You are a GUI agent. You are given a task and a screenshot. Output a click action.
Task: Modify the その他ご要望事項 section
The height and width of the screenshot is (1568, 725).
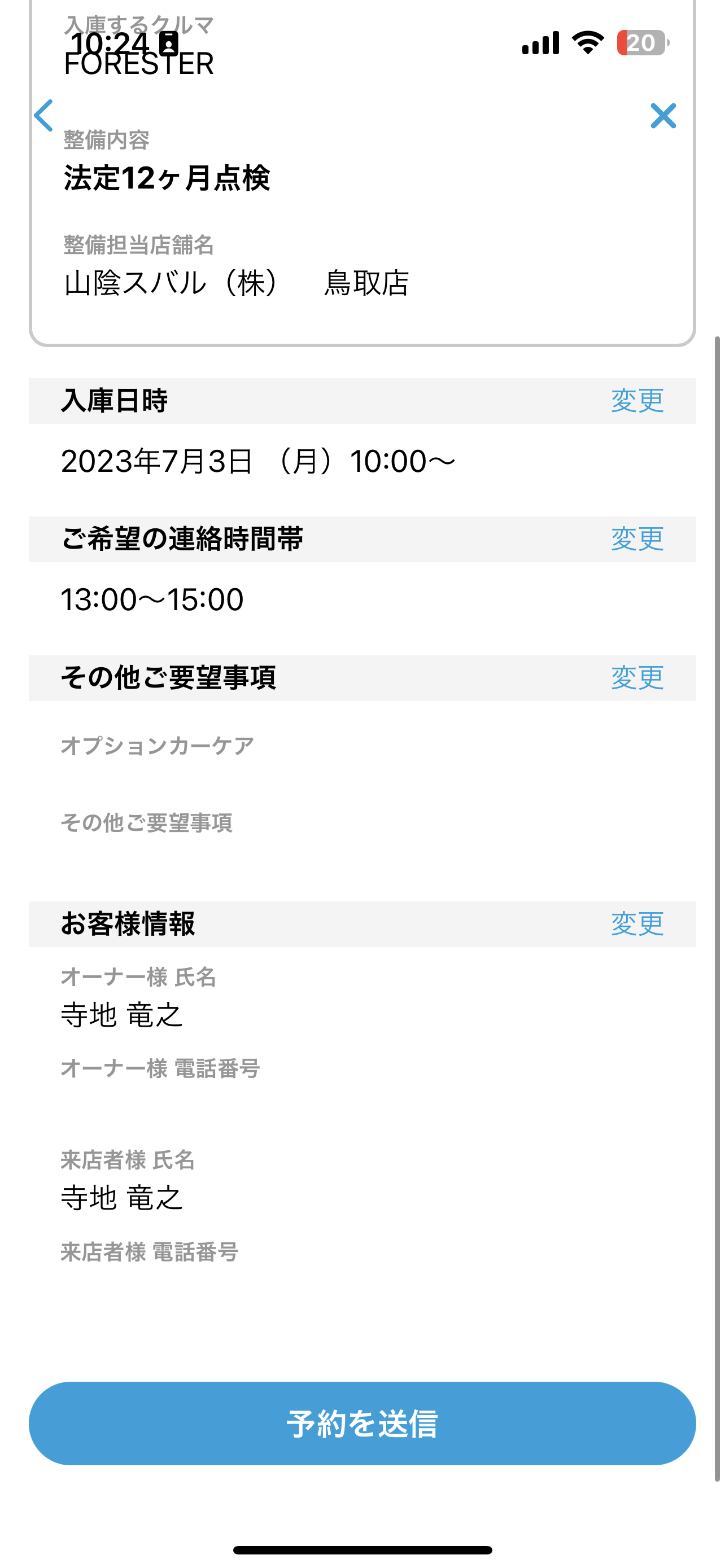(x=637, y=678)
